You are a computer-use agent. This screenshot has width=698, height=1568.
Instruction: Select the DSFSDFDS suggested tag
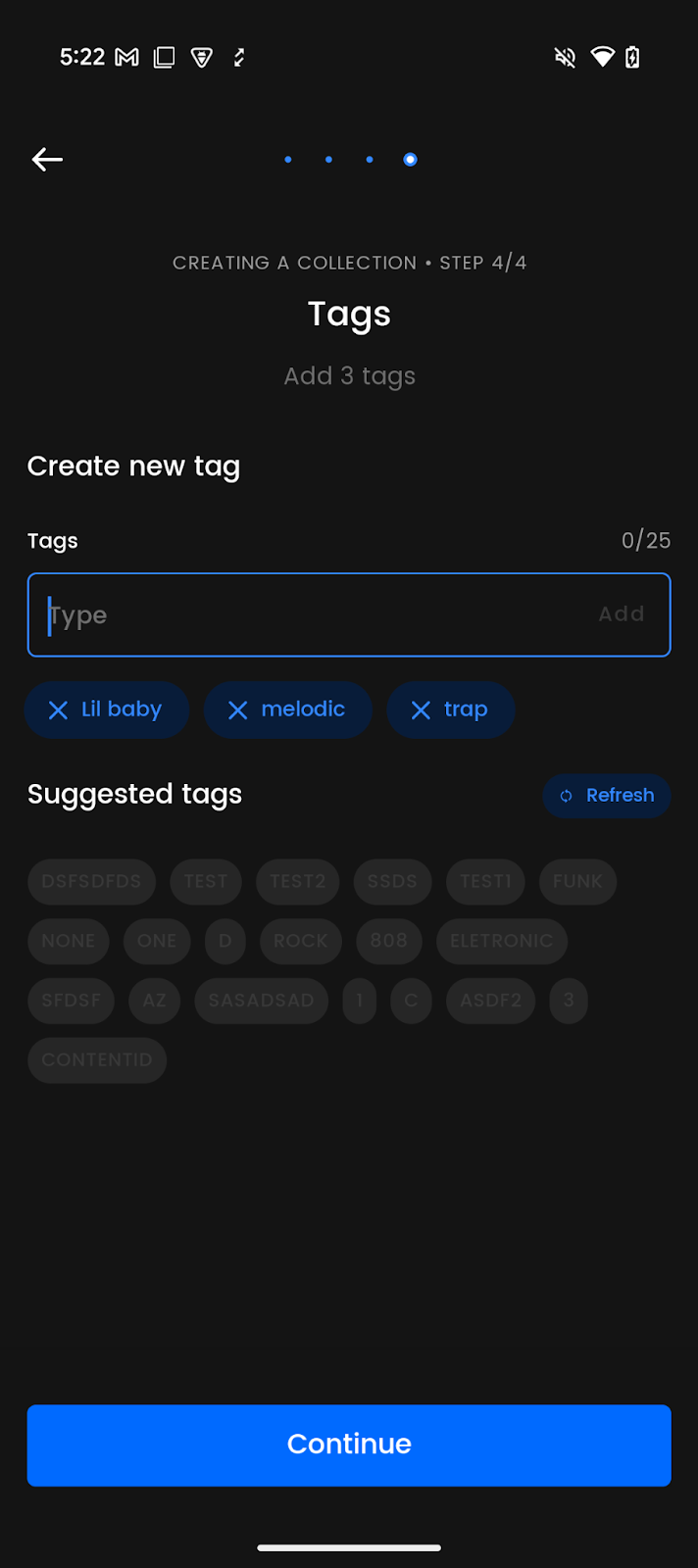(91, 881)
